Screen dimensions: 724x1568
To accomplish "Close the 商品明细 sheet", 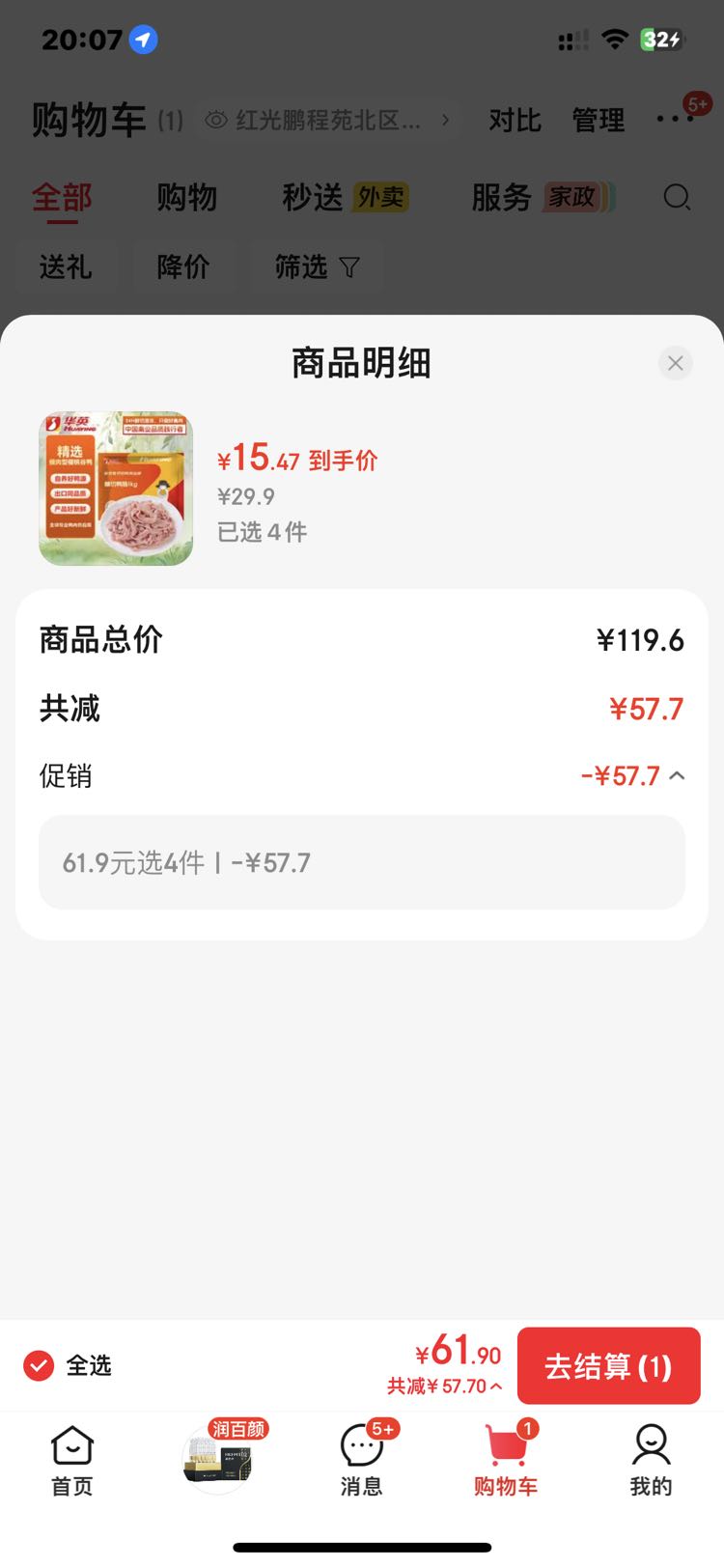I will 675,363.
